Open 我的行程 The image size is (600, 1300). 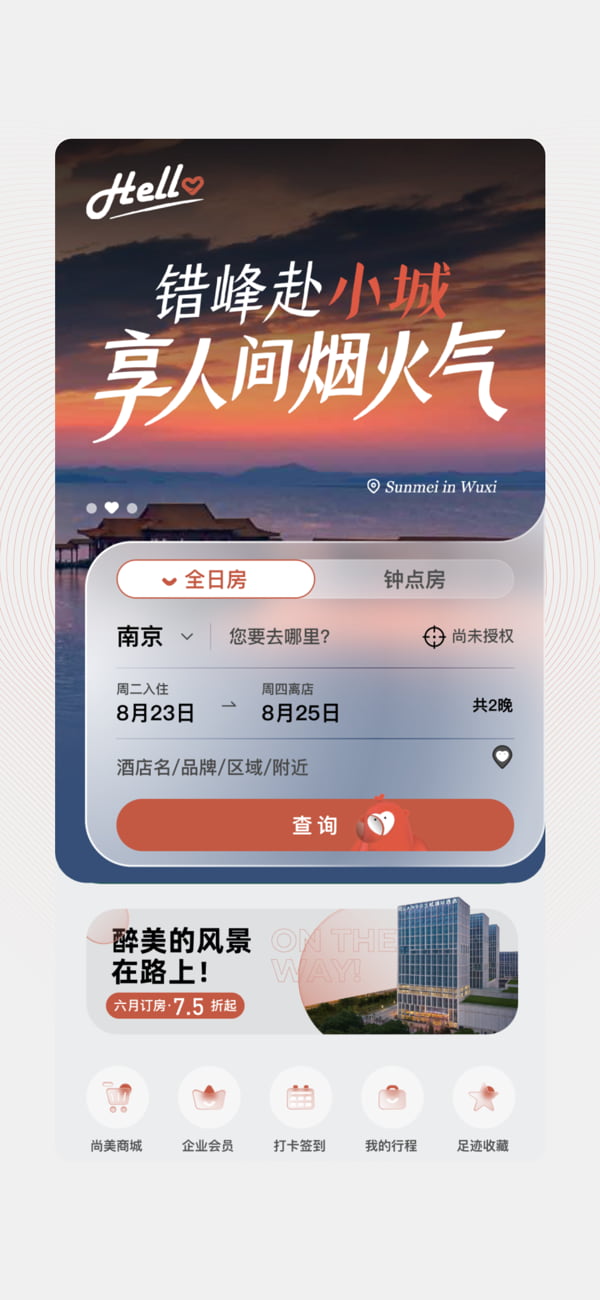pyautogui.click(x=391, y=1110)
